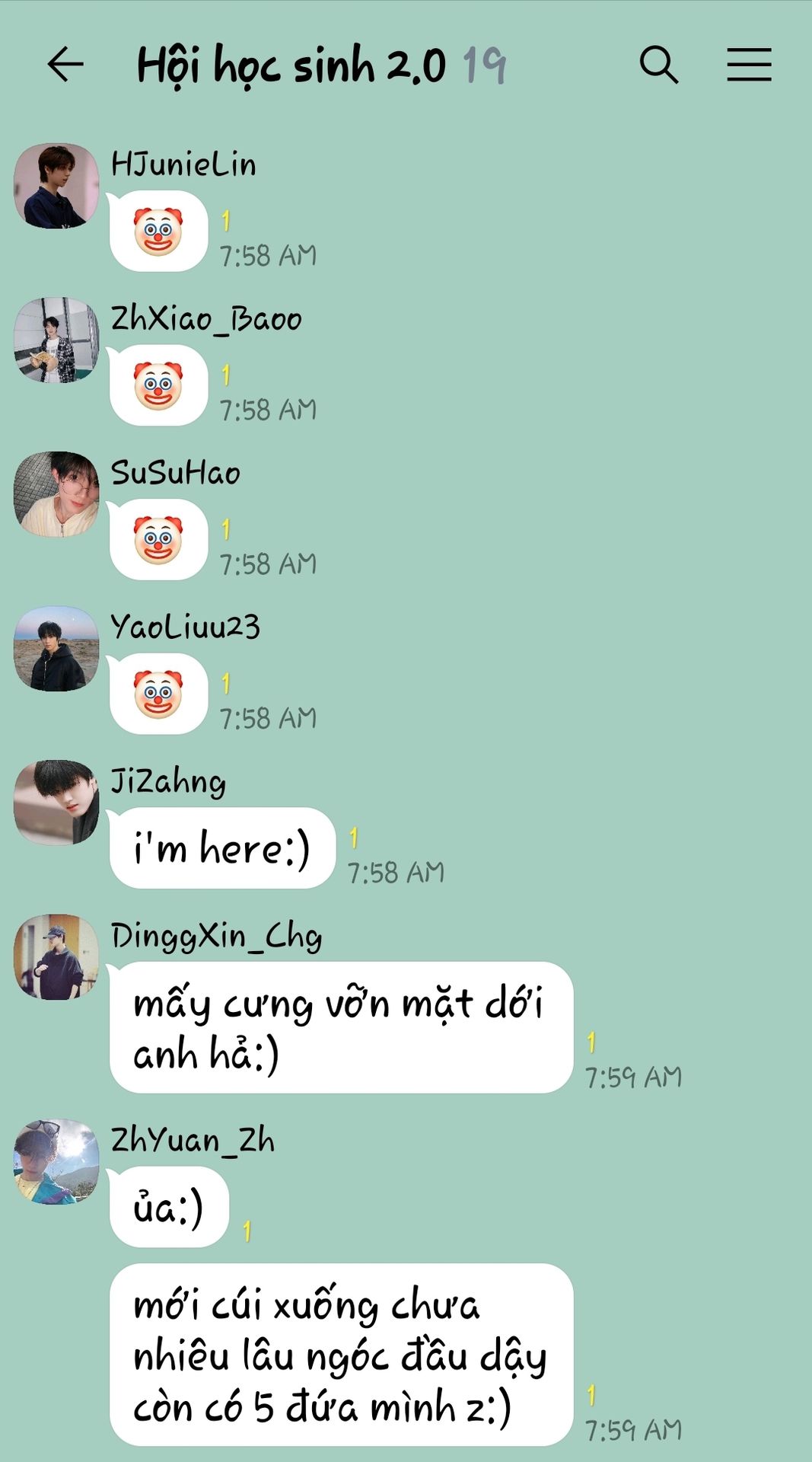Tap JiZahng's profile photo
This screenshot has width=812, height=1462.
56,803
